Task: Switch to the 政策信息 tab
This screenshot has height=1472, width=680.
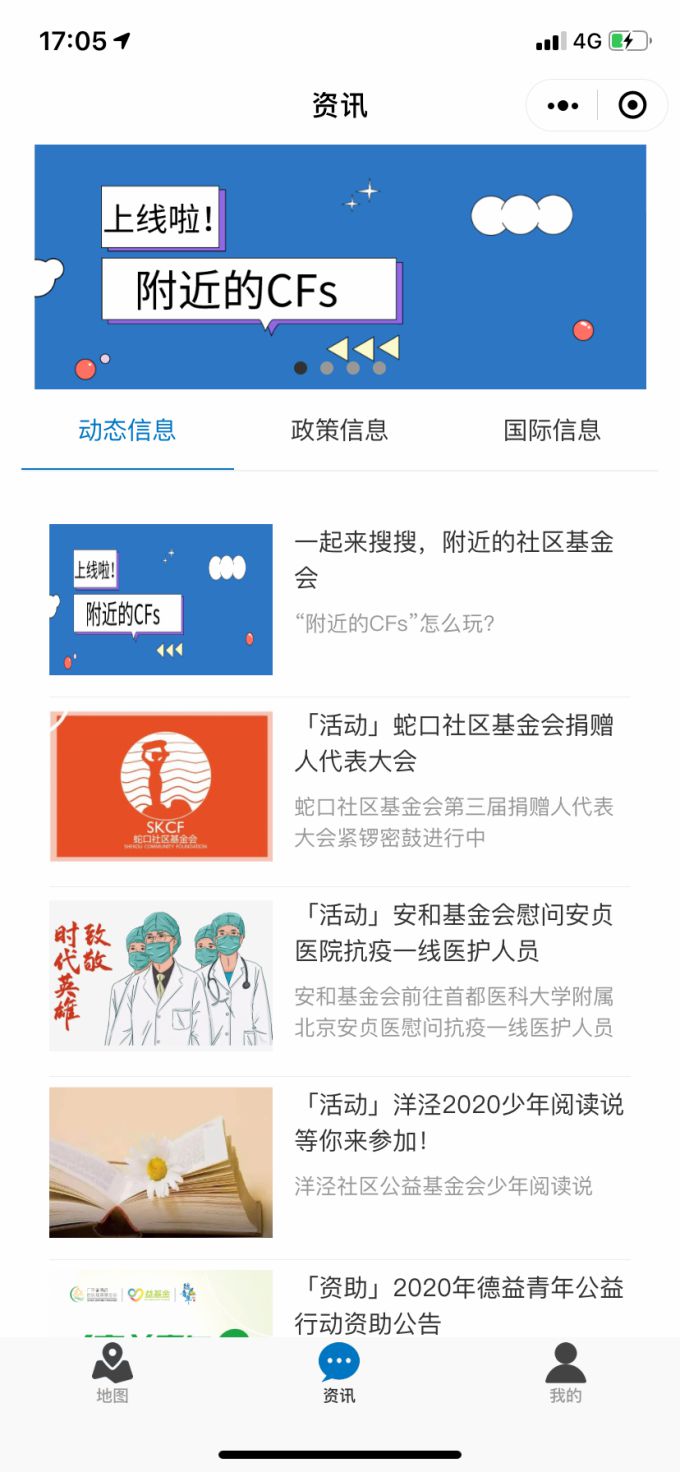Action: pyautogui.click(x=339, y=430)
